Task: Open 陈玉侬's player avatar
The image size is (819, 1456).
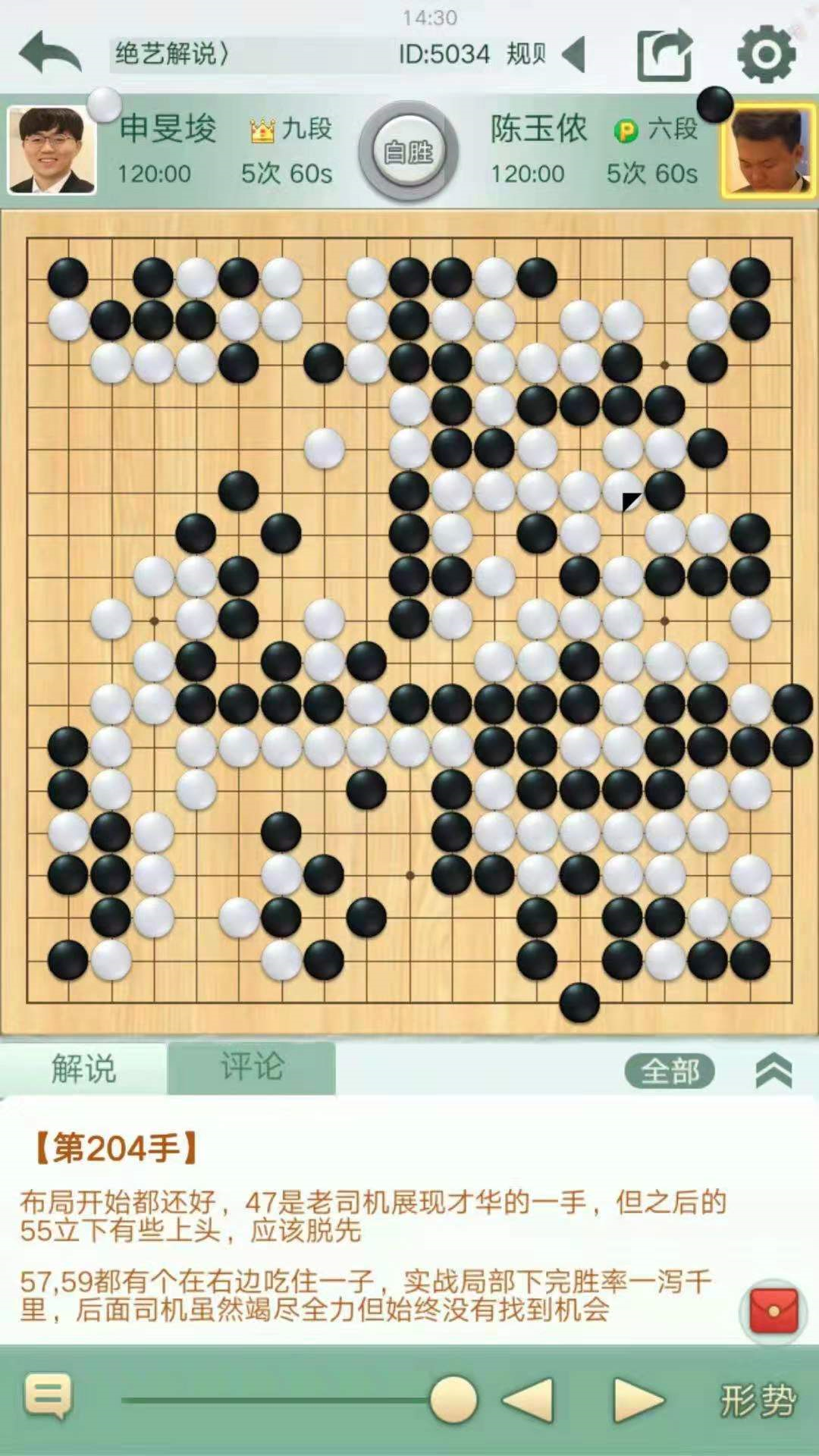Action: (767, 150)
